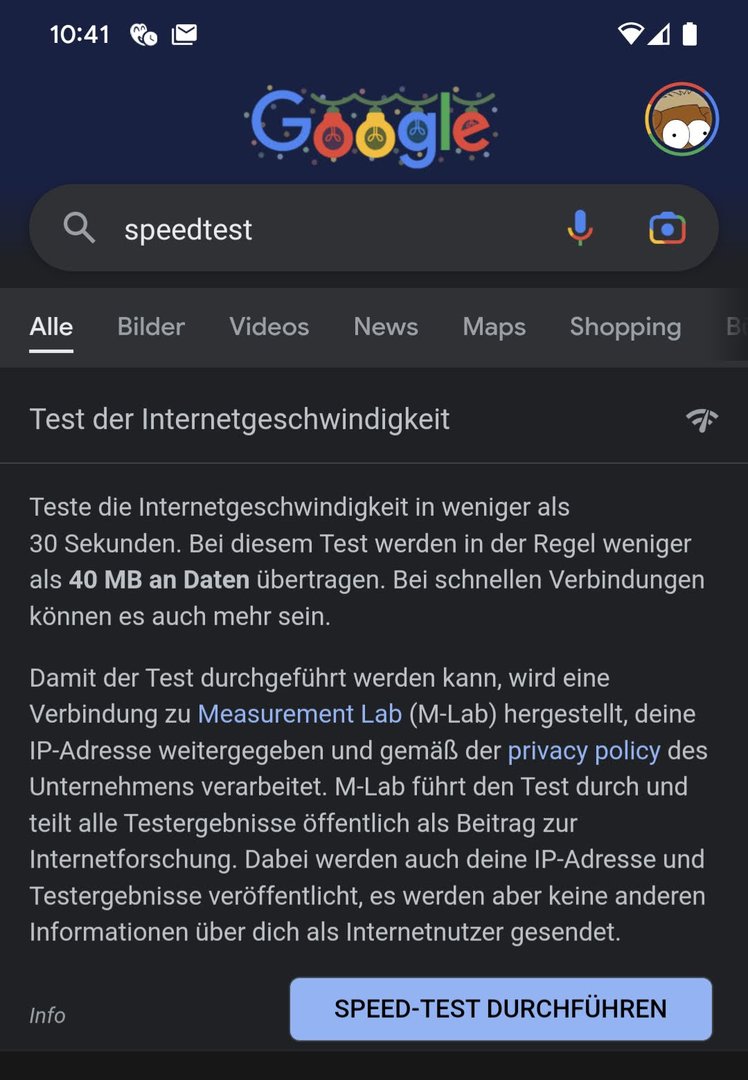Open the privacy policy link
The width and height of the screenshot is (748, 1080).
pos(584,750)
